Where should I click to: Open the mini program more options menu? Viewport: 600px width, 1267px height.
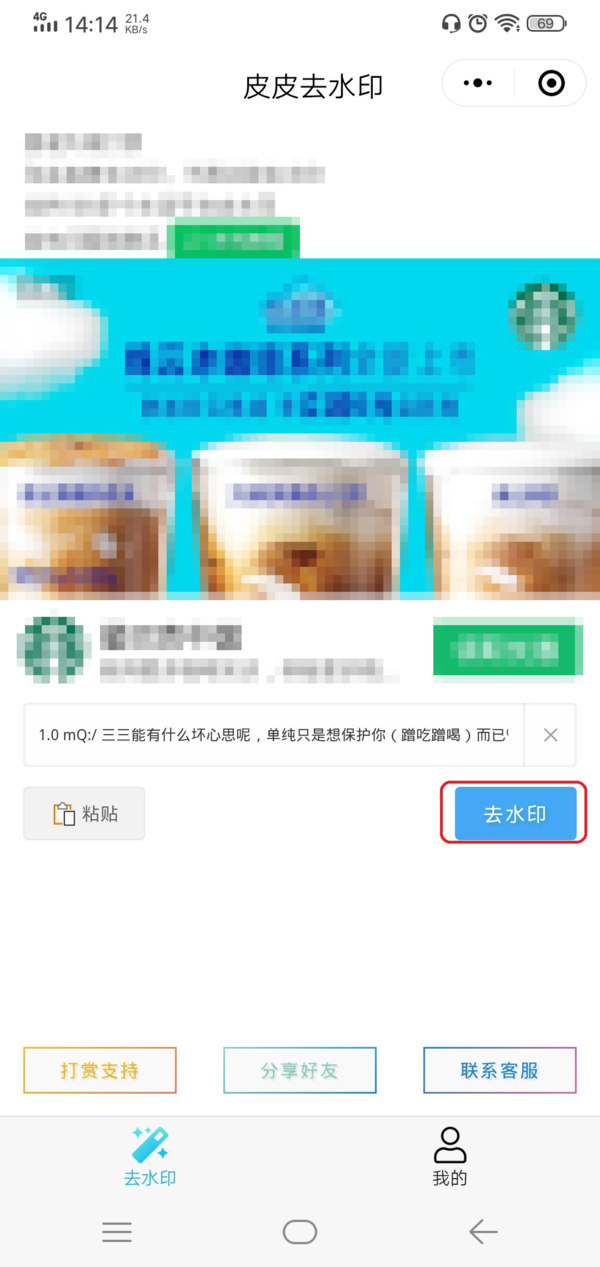click(478, 84)
